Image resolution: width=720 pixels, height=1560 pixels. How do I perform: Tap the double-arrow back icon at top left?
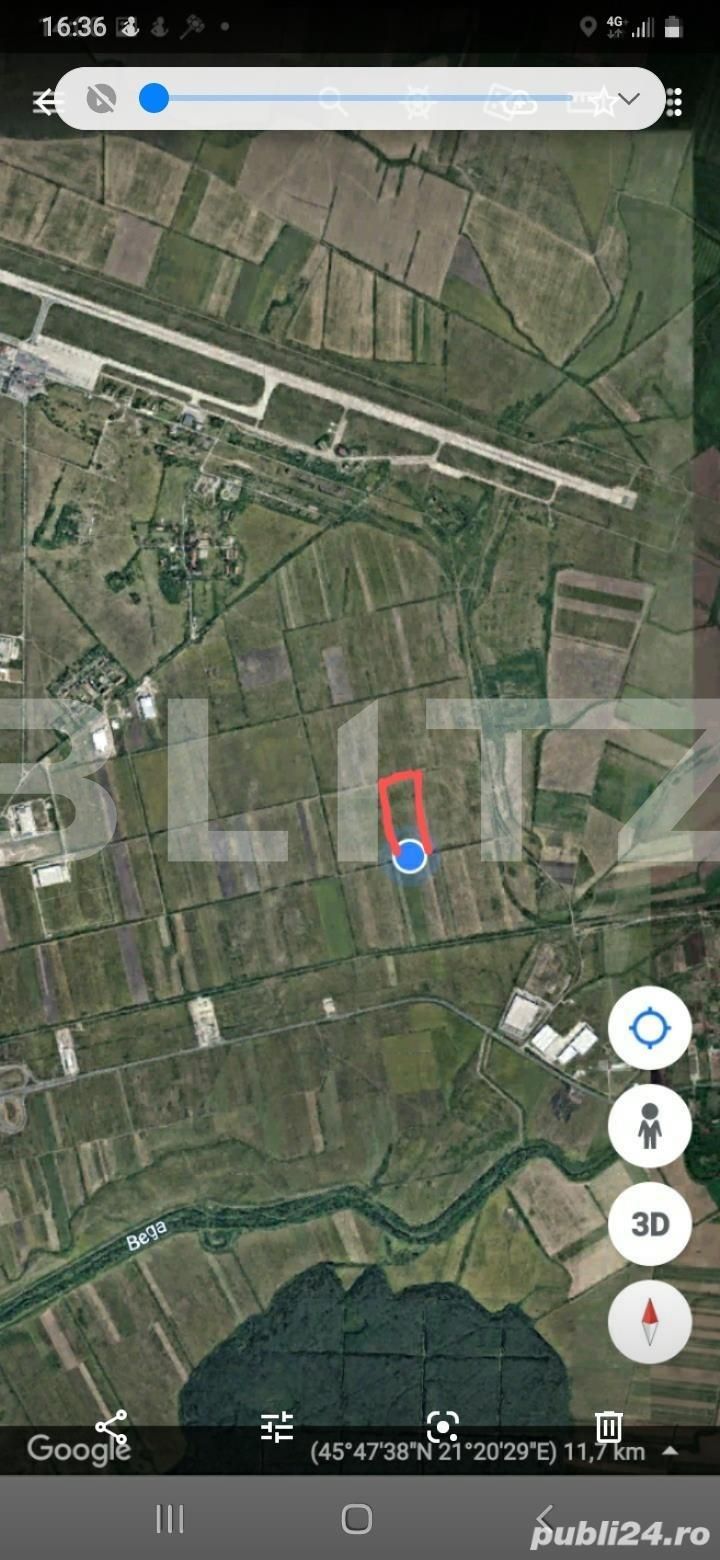pyautogui.click(x=45, y=100)
